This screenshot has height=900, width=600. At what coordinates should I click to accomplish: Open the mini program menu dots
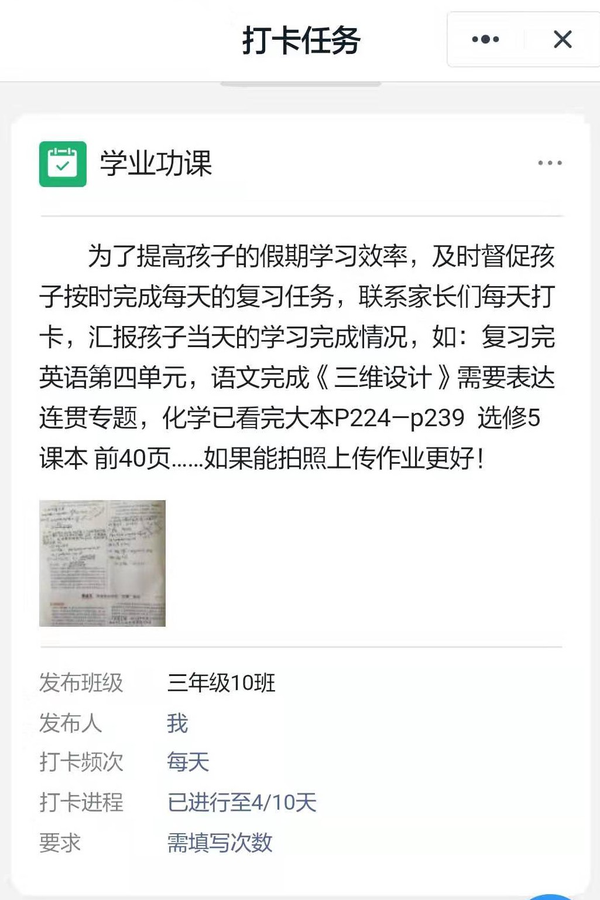tap(485, 40)
